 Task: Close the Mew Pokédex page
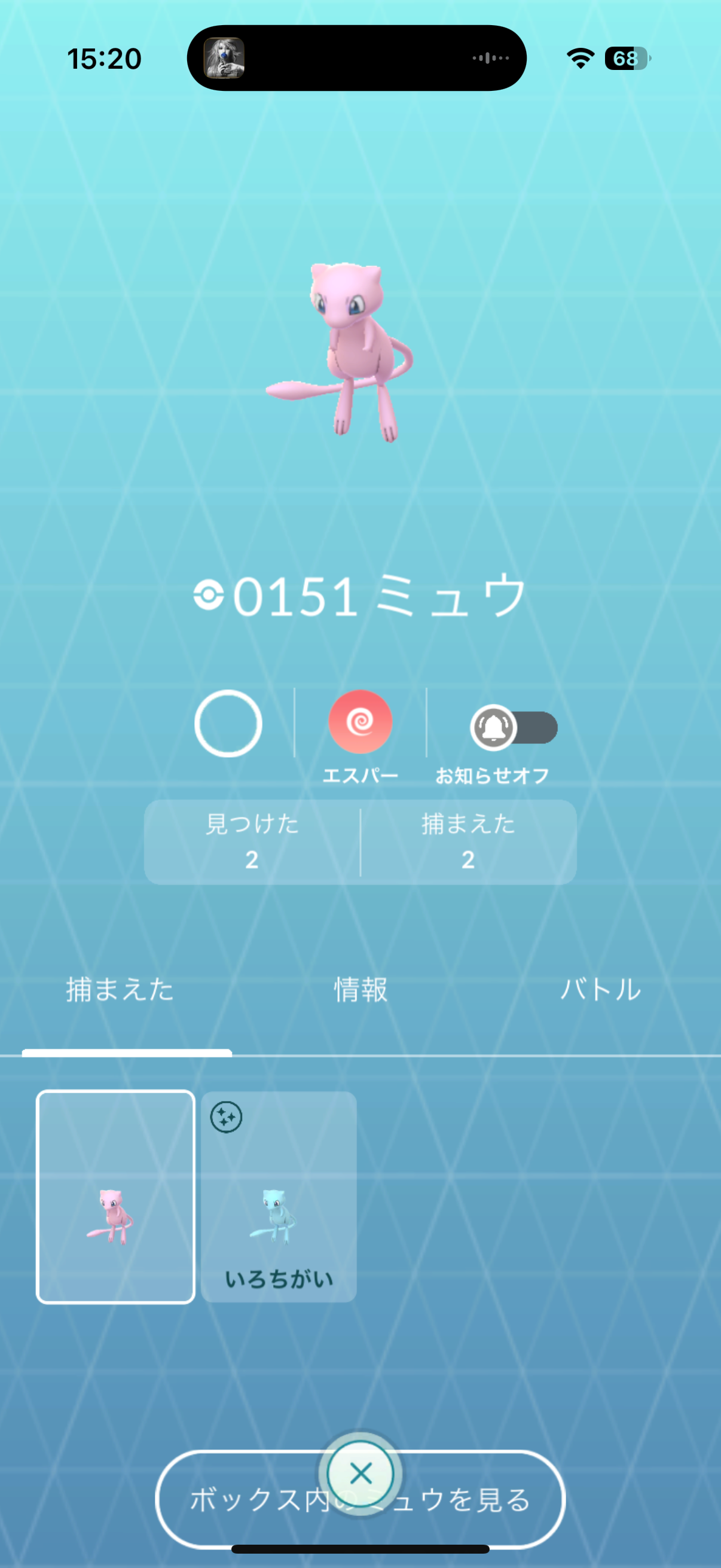click(x=360, y=1474)
